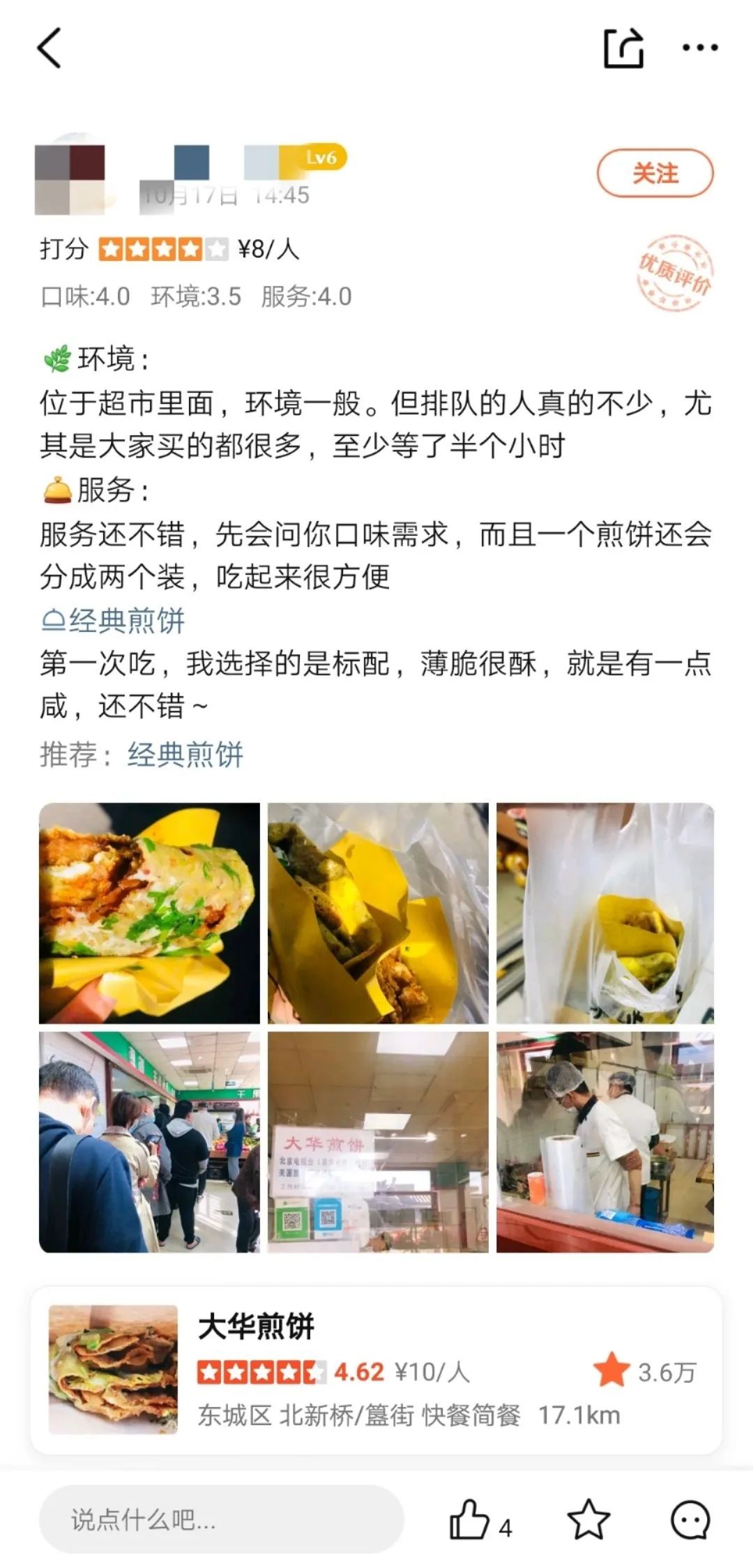
Task: View the photo of jianbing in plastic bag
Action: click(x=605, y=913)
